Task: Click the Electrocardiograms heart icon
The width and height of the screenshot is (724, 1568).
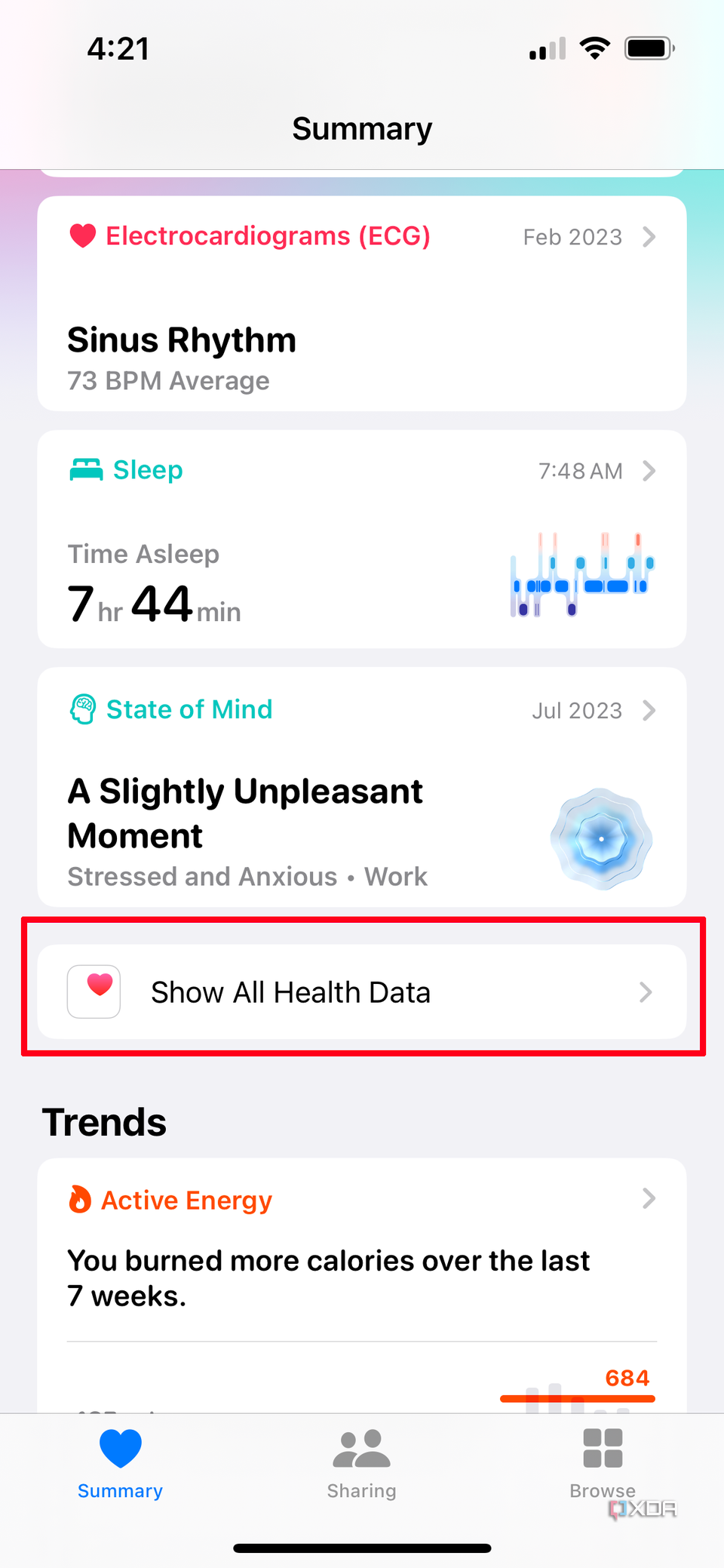Action: click(83, 236)
